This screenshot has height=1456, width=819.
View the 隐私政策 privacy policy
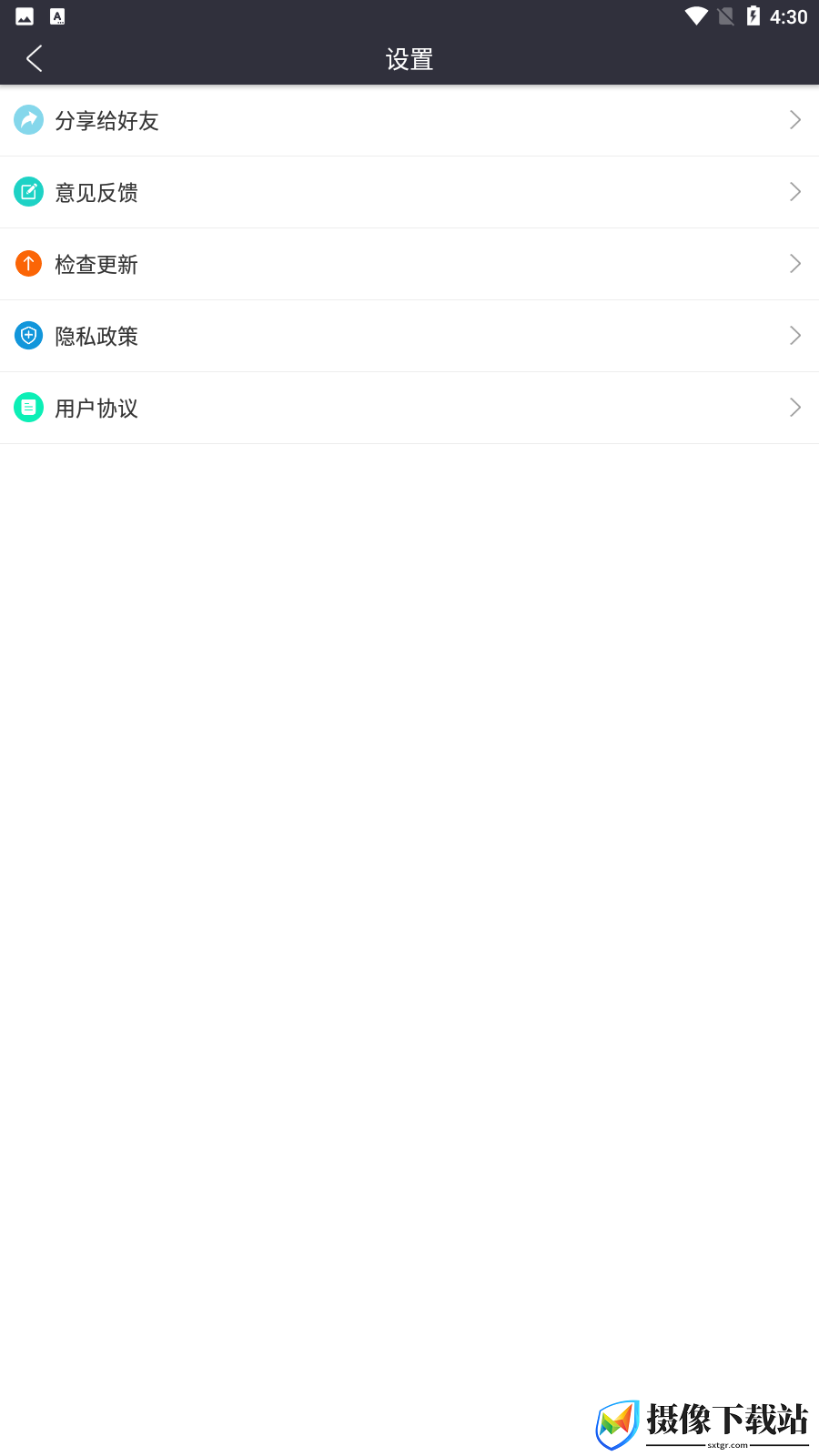[x=409, y=336]
